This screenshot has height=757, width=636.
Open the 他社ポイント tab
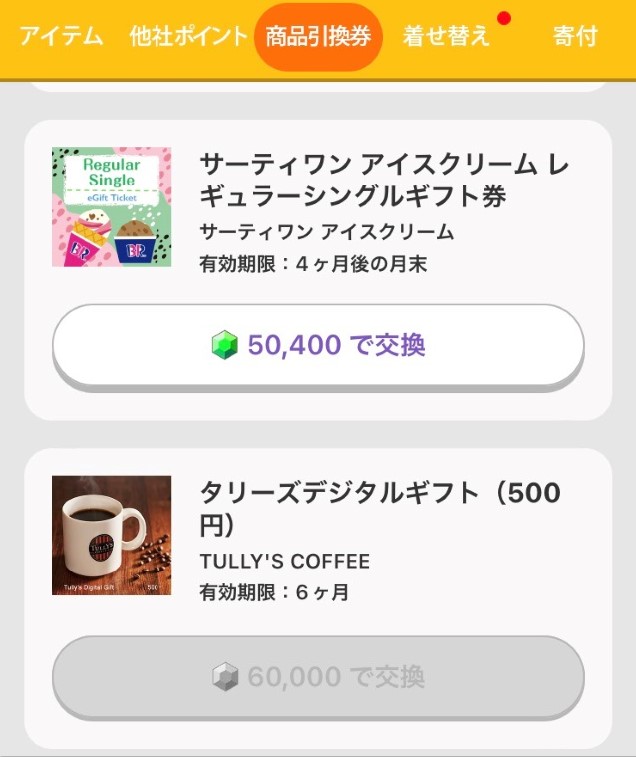(x=188, y=37)
